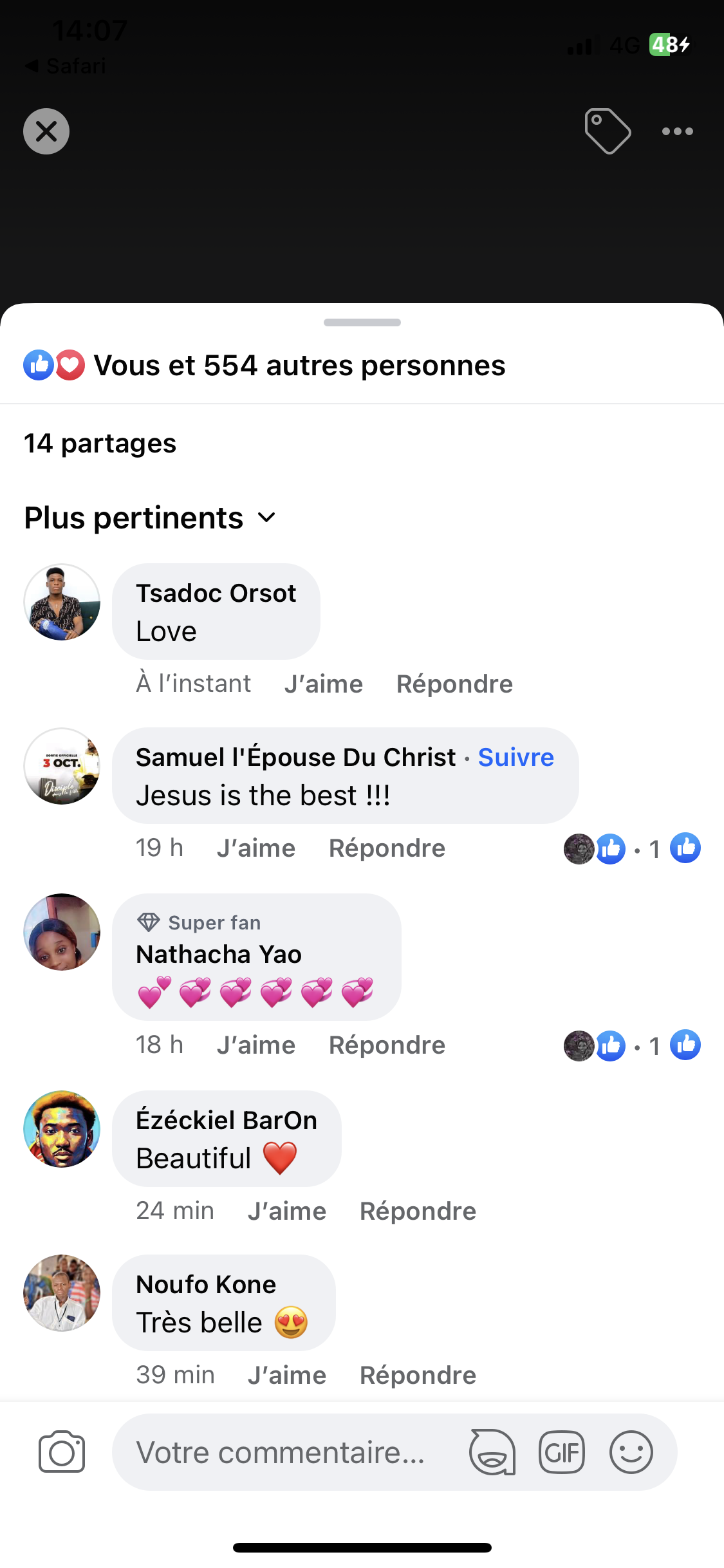The height and width of the screenshot is (1568, 724).
Task: View who reacted: Vous et 554 autres
Action: [x=265, y=365]
